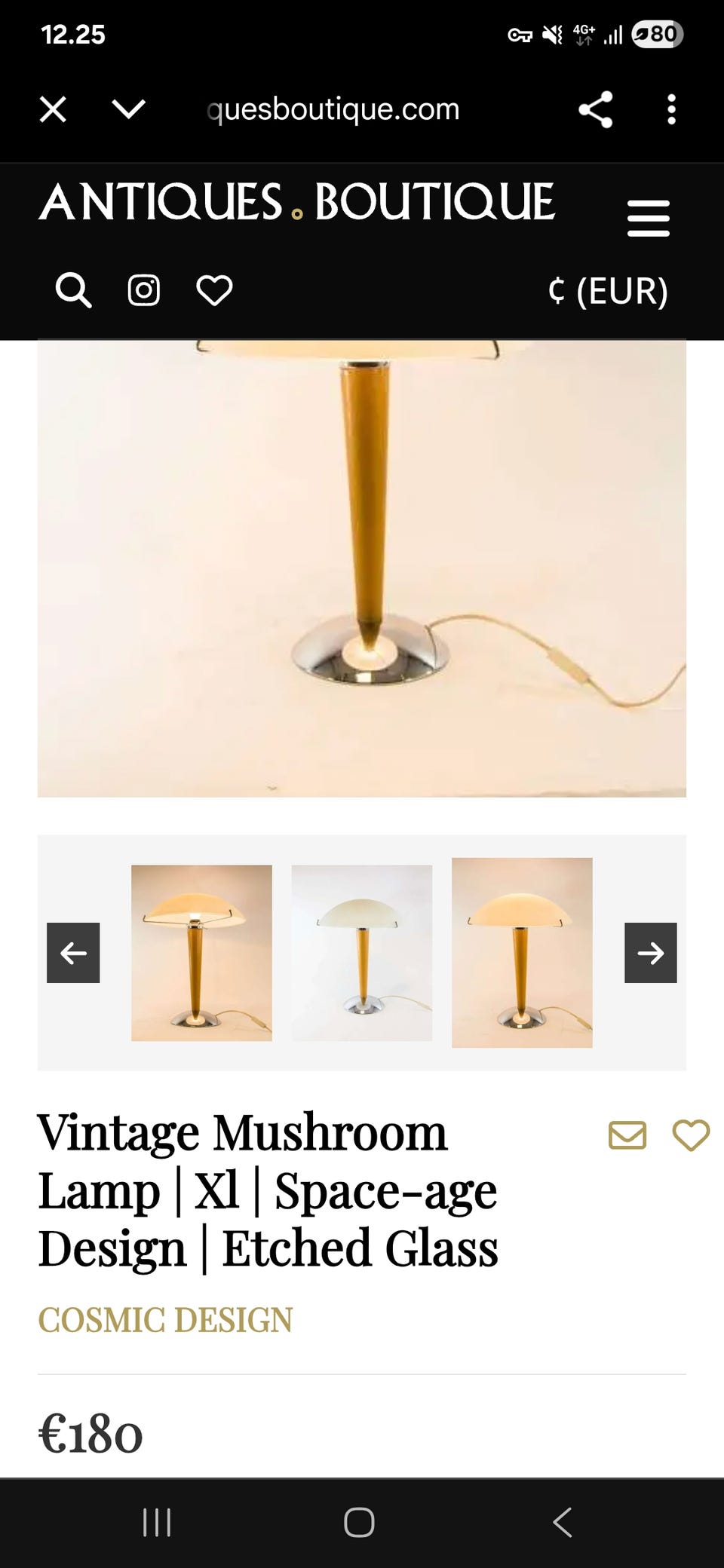Change the currency from EUR
Screen dimensions: 724x1568
[608, 290]
